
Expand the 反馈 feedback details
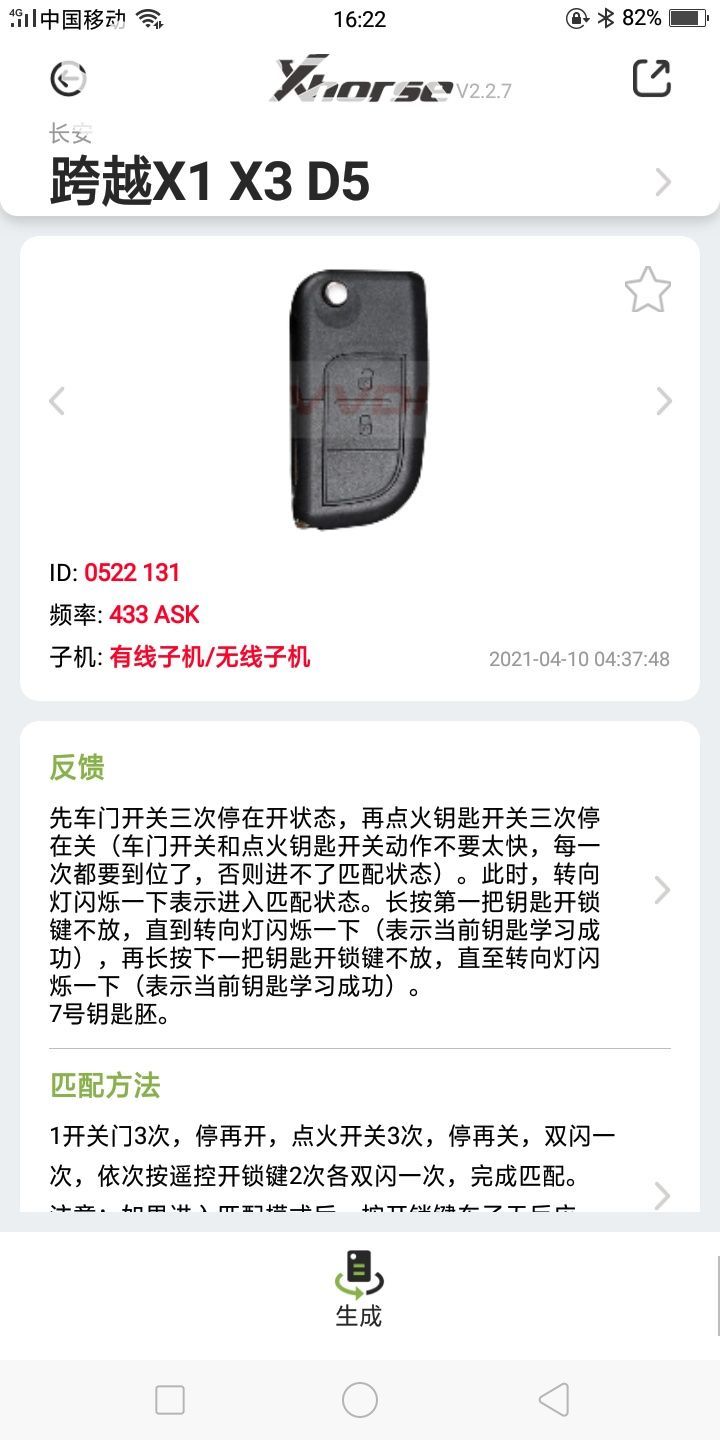(661, 890)
